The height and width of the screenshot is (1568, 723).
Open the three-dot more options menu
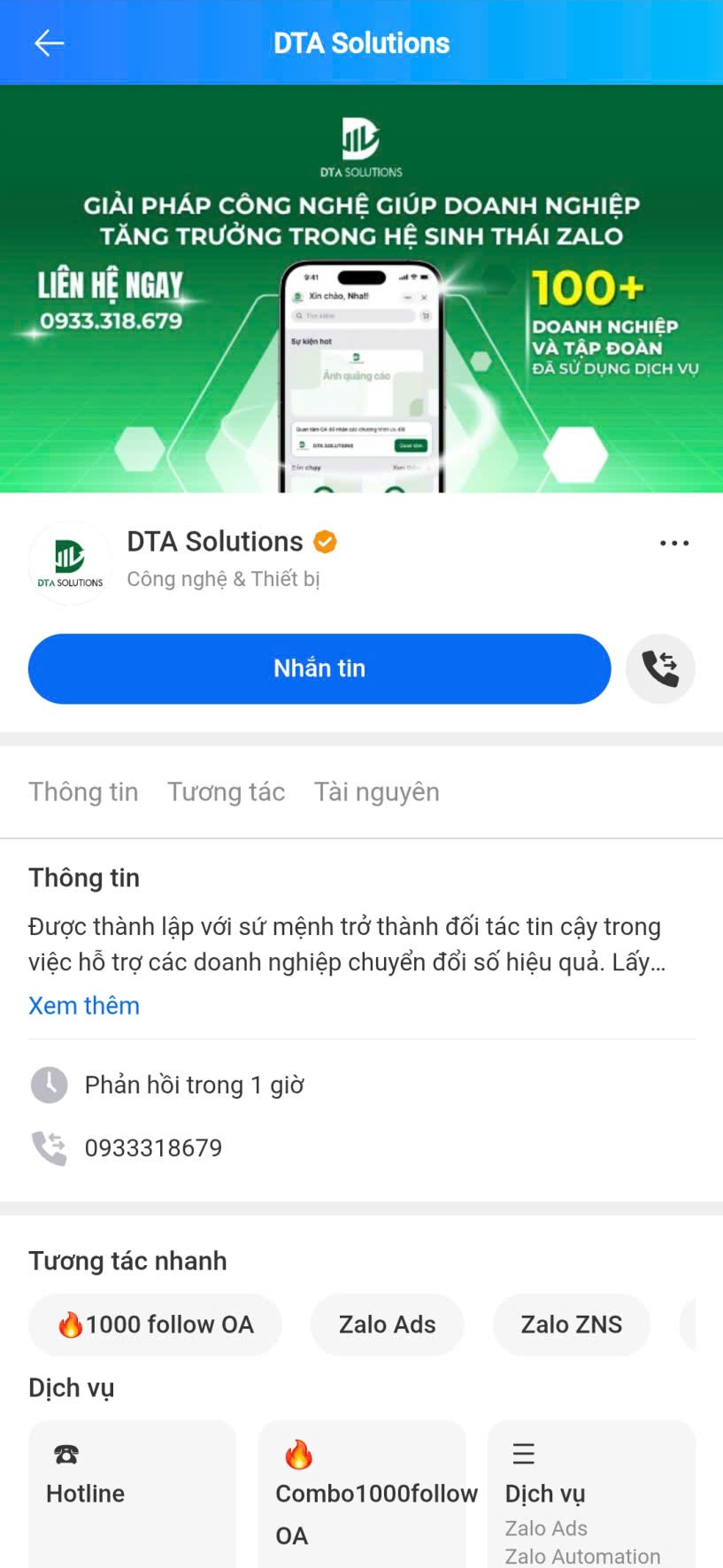[x=674, y=543]
